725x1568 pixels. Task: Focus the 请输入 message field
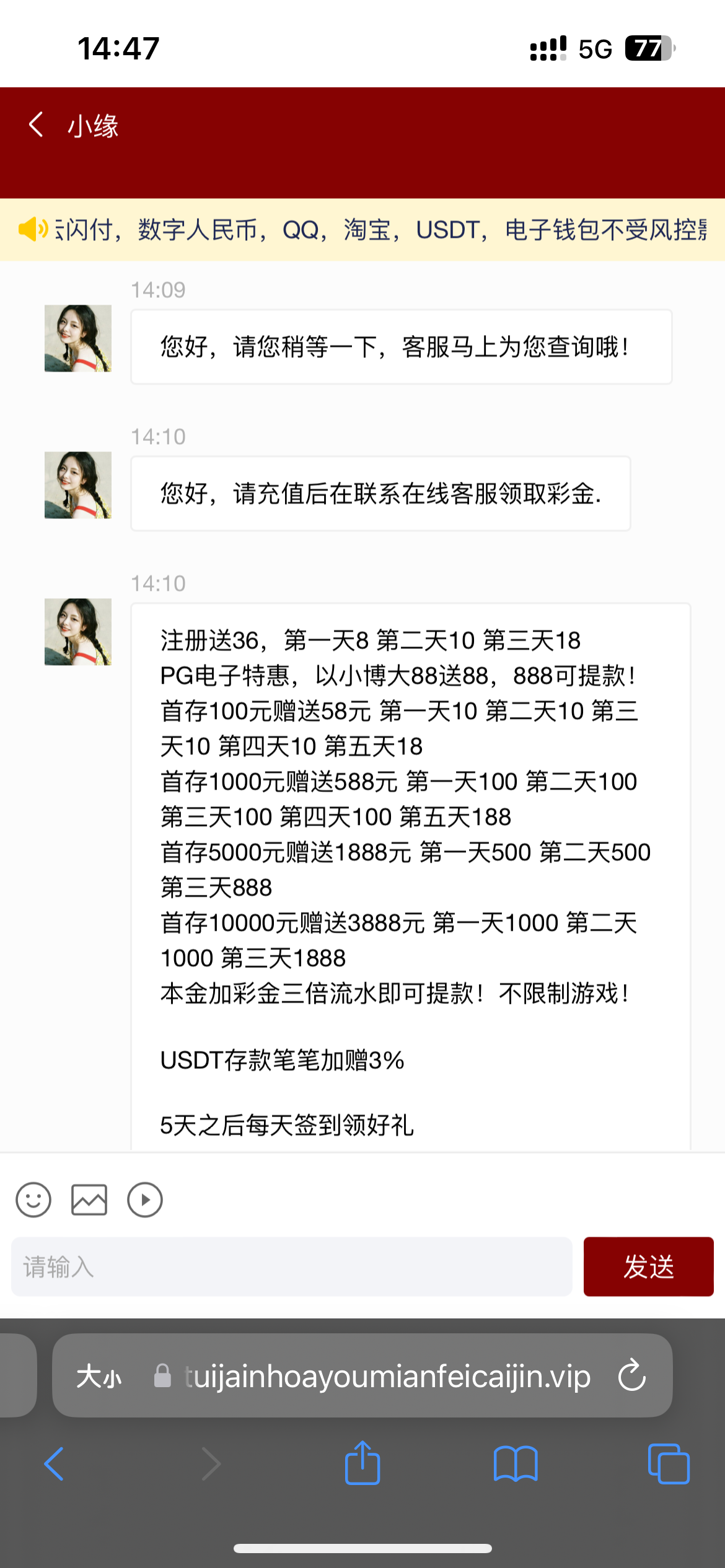pyautogui.click(x=291, y=1266)
